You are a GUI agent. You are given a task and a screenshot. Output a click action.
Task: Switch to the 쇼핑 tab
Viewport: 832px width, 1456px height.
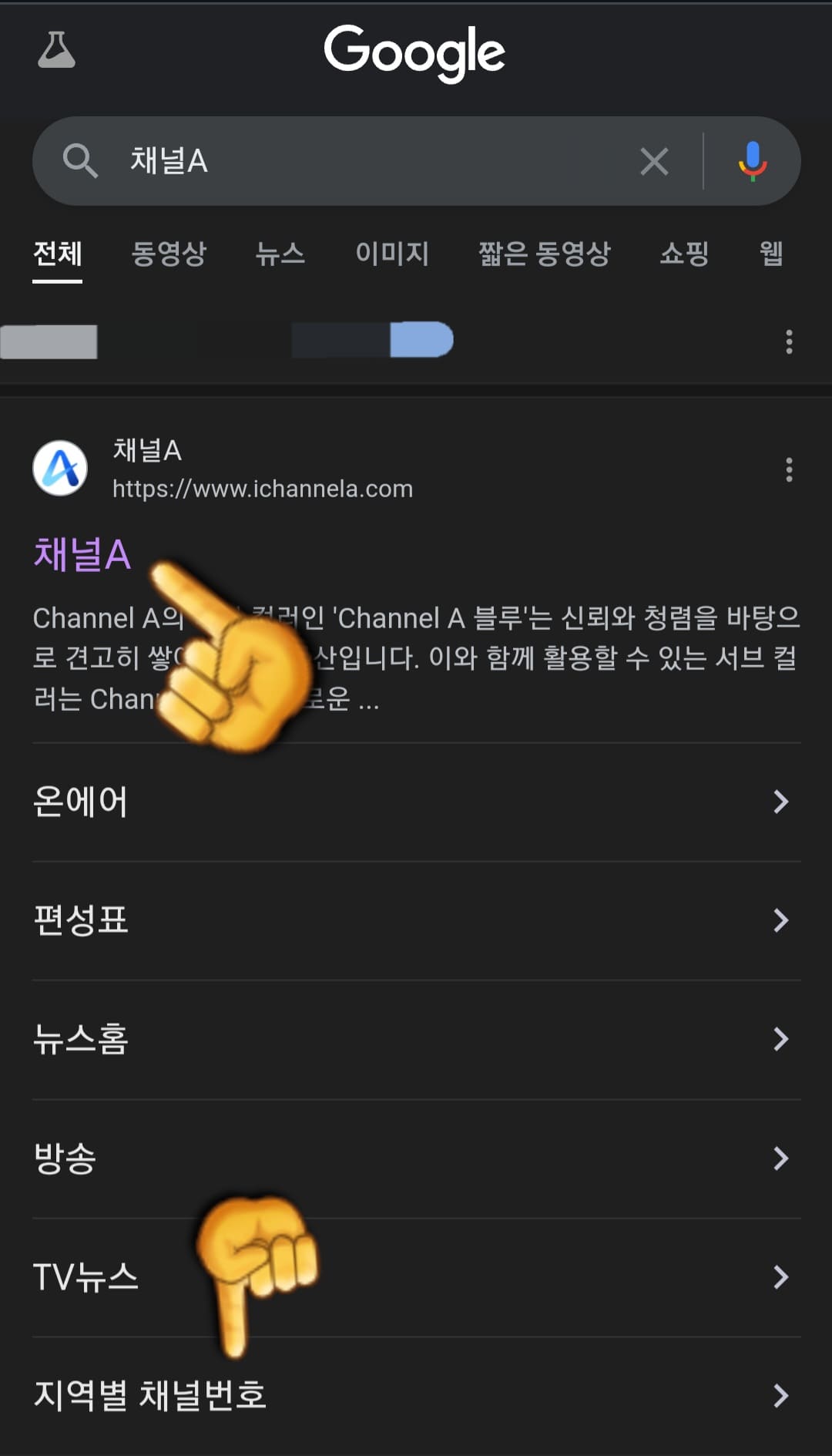coord(686,256)
